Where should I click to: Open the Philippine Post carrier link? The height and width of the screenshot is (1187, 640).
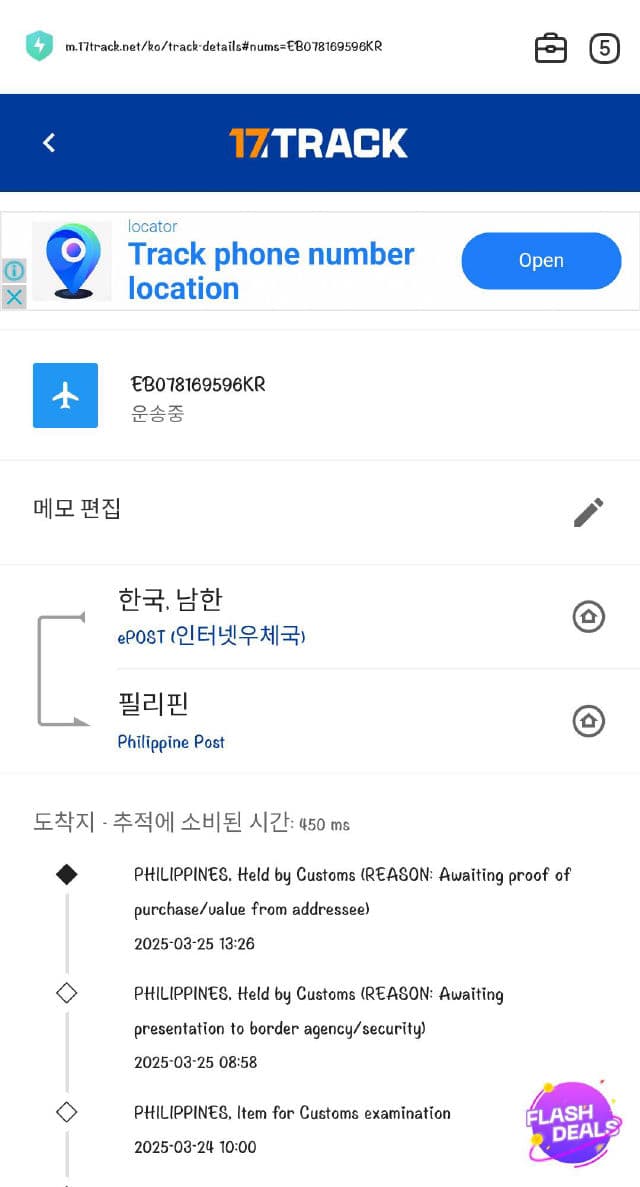click(x=171, y=742)
